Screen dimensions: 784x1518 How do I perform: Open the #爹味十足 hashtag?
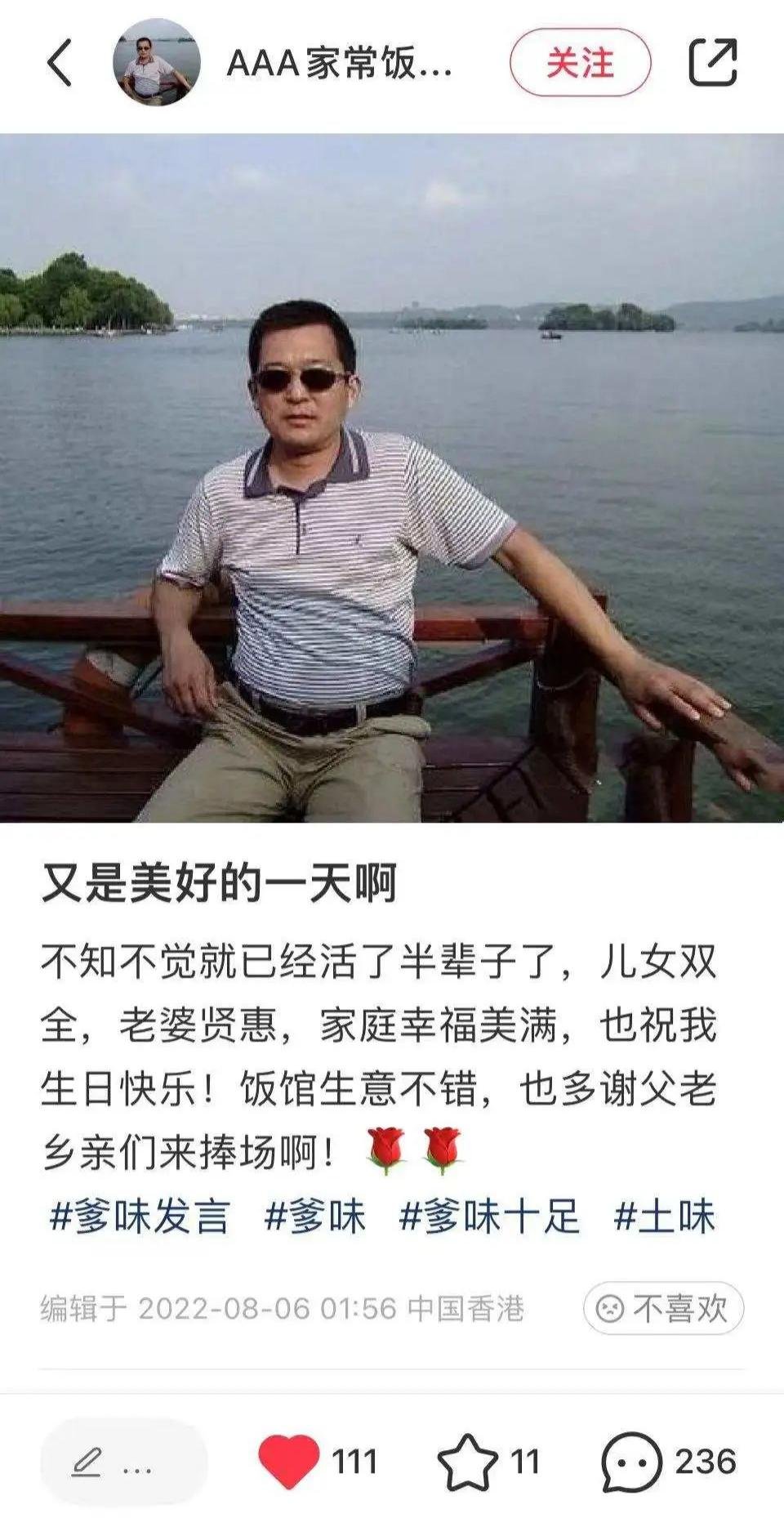(x=488, y=1217)
